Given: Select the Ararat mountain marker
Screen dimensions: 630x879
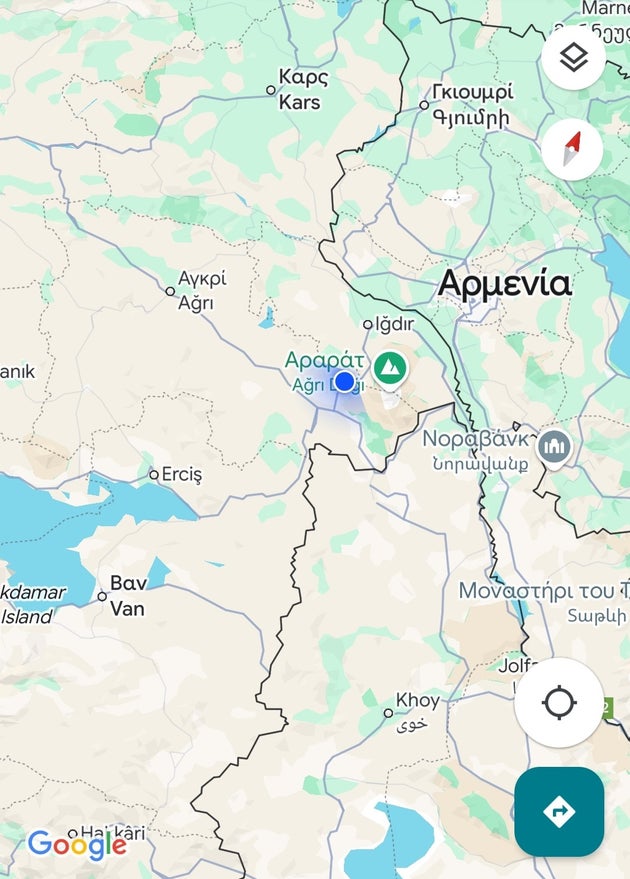Looking at the screenshot, I should click(390, 368).
